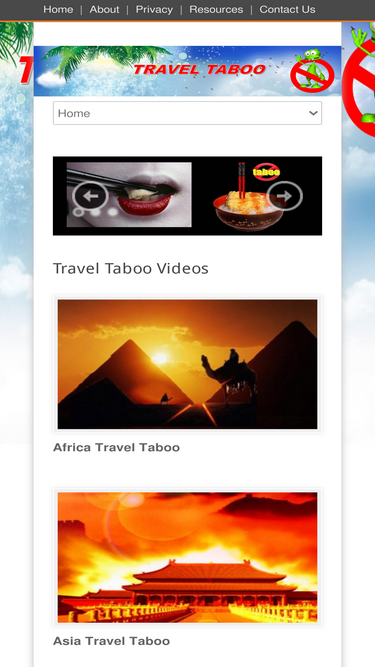Tap the Asia Travel Taboo title link
This screenshot has width=375, height=667.
pyautogui.click(x=111, y=641)
